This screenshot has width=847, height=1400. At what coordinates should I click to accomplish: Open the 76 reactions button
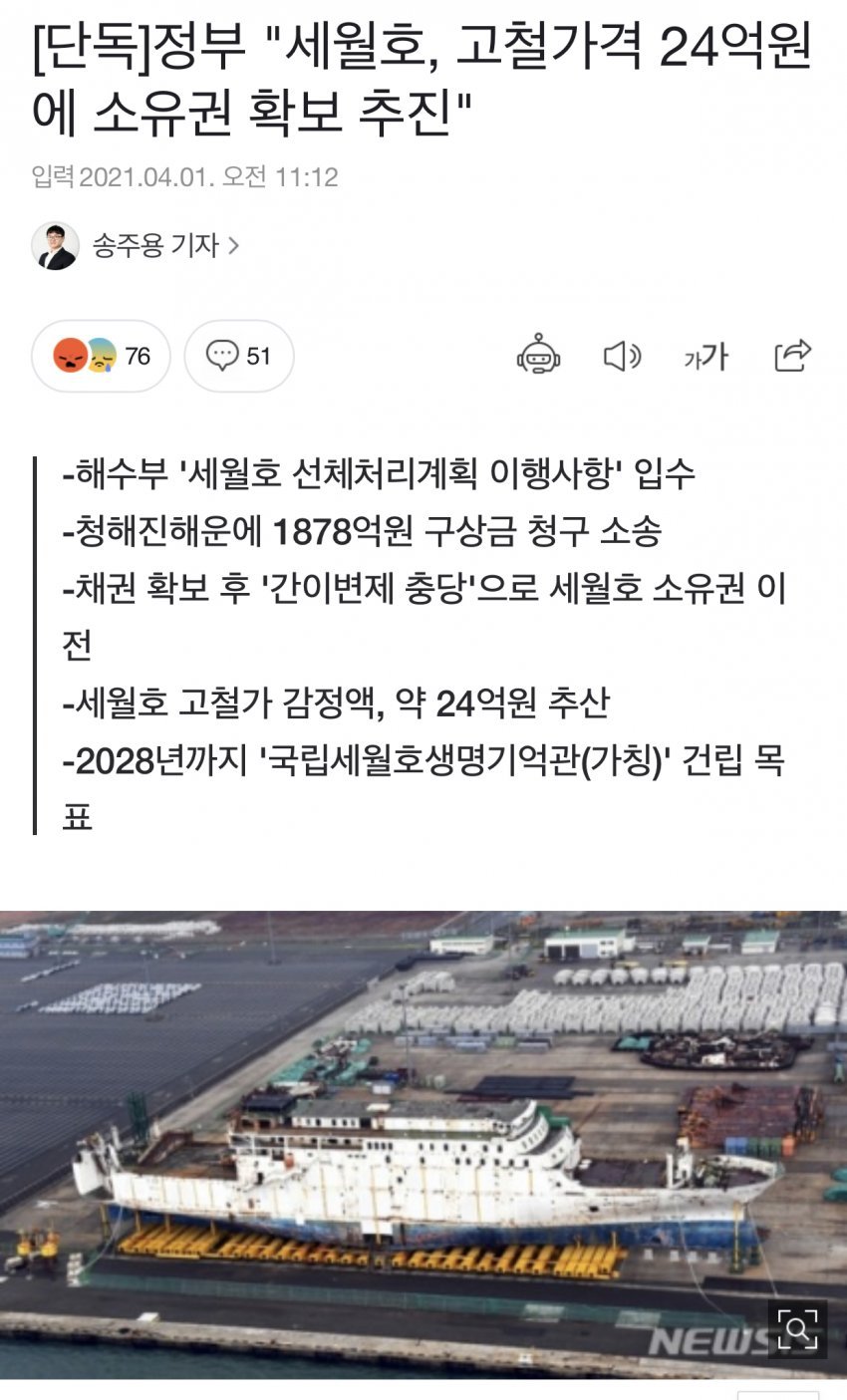(x=101, y=356)
